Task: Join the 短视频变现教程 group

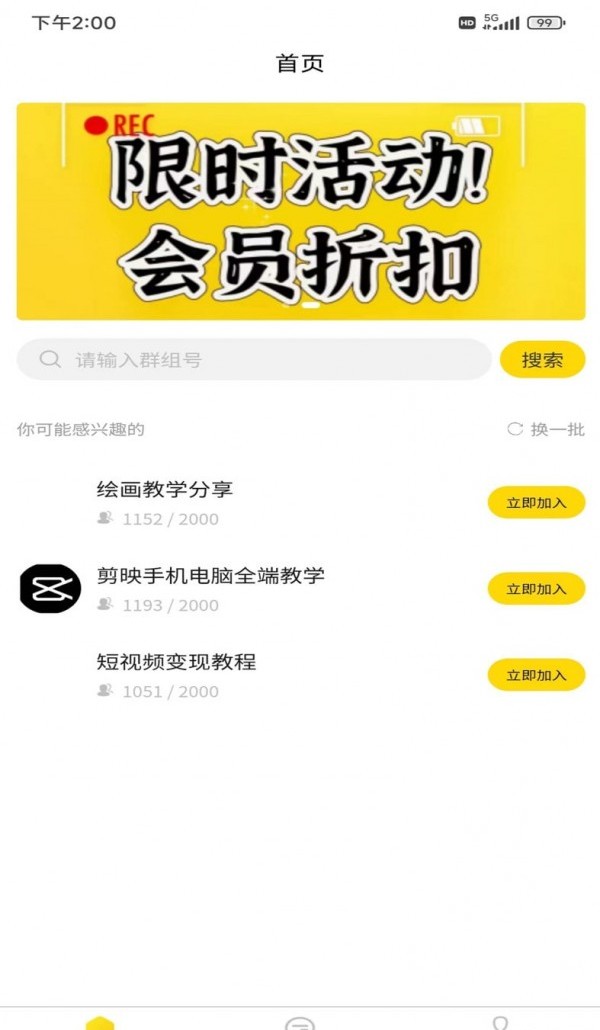Action: pyautogui.click(x=536, y=675)
